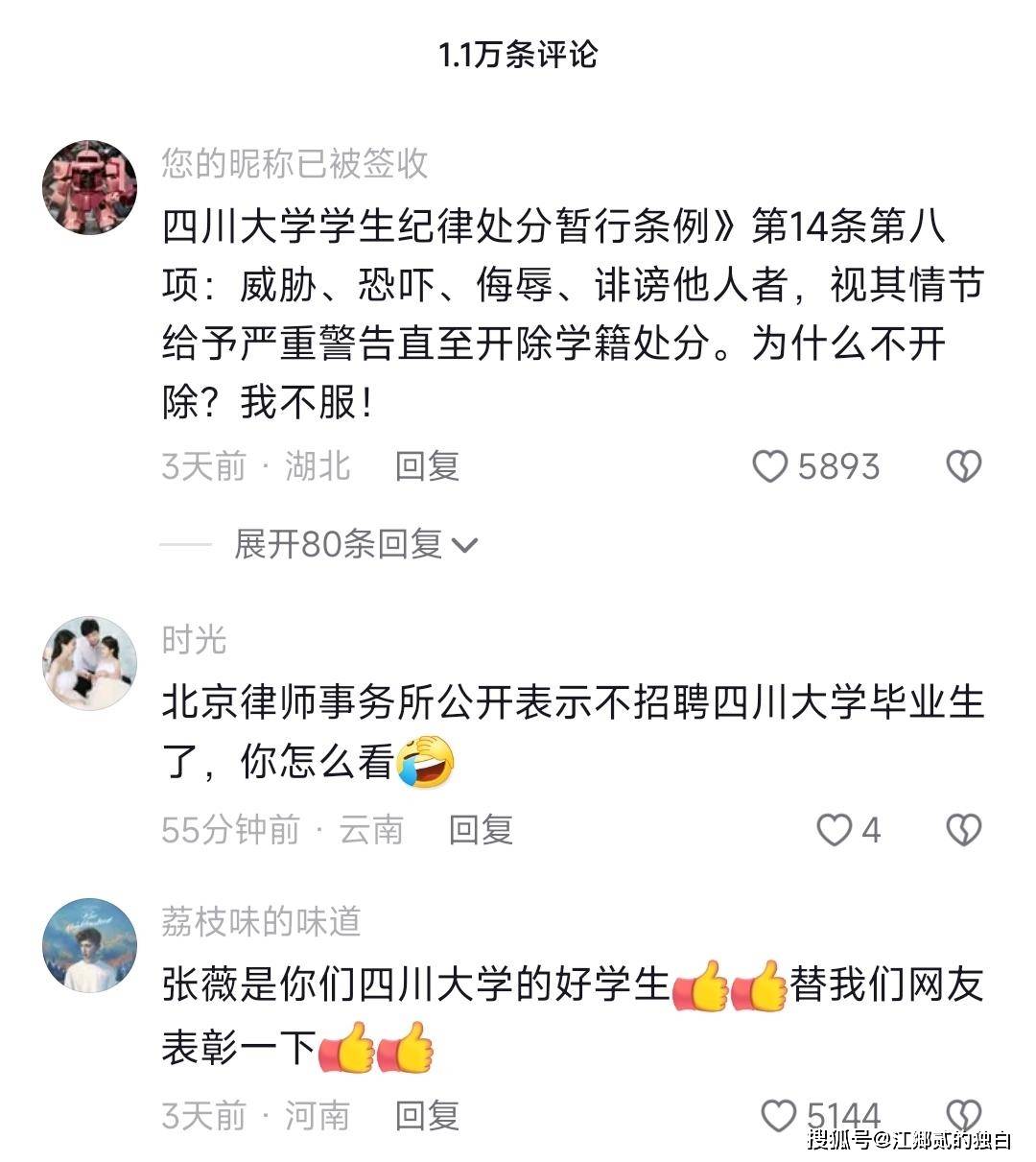Dislike the comment by 您的昵称已被签收
Viewport: 1036px width, 1162px height.
tap(963, 466)
